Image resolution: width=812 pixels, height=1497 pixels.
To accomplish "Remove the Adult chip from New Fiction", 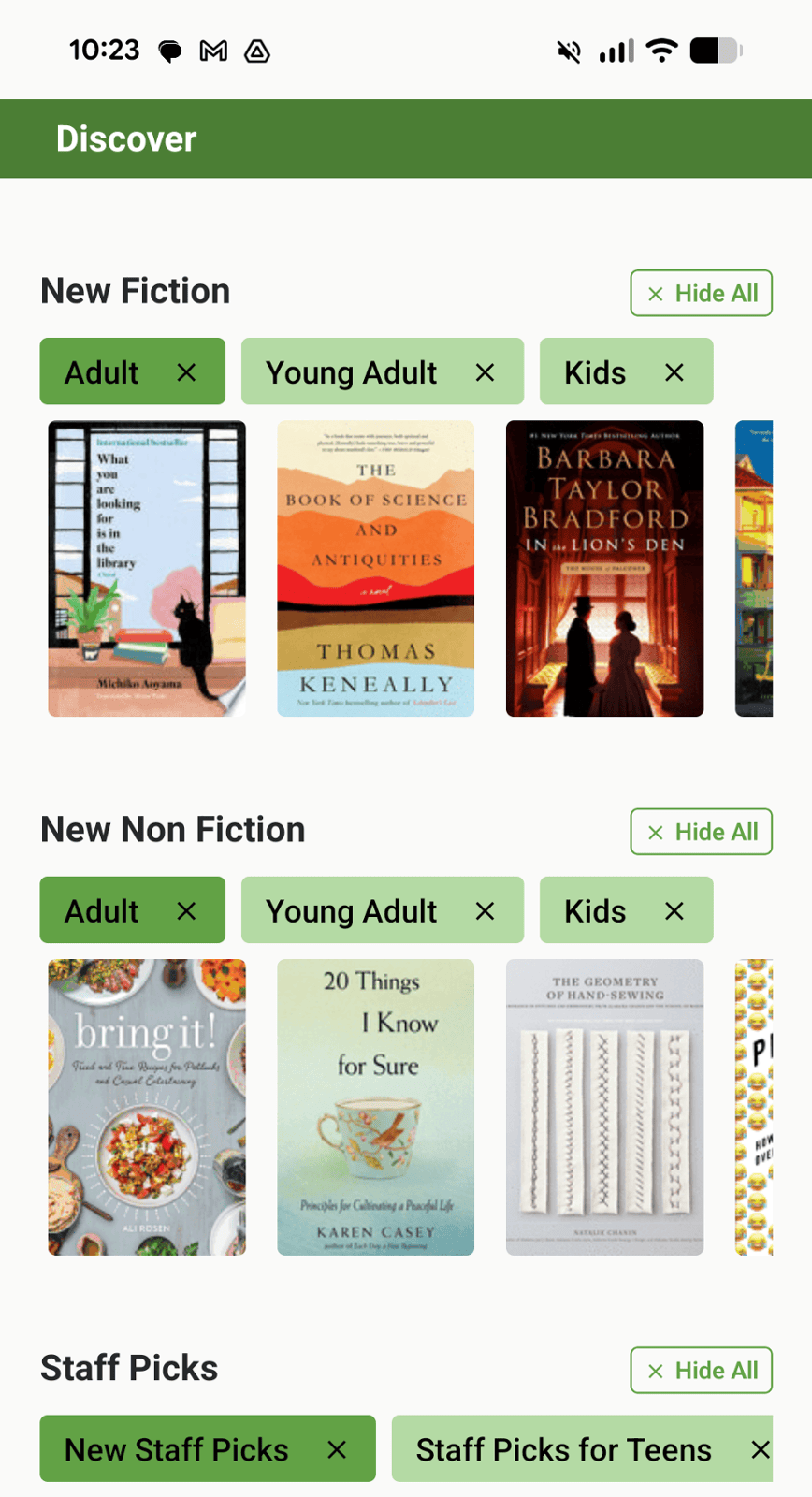I will click(187, 372).
